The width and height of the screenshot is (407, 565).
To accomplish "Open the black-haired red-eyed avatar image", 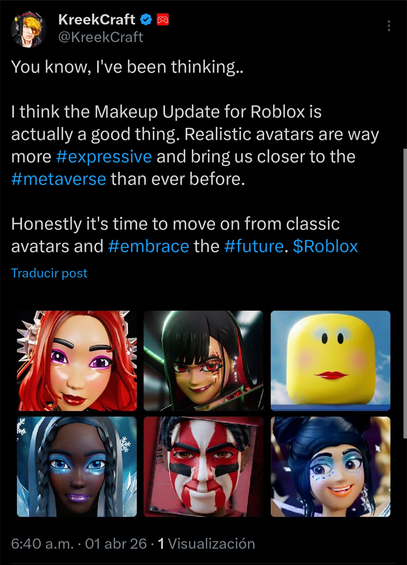I will point(204,361).
